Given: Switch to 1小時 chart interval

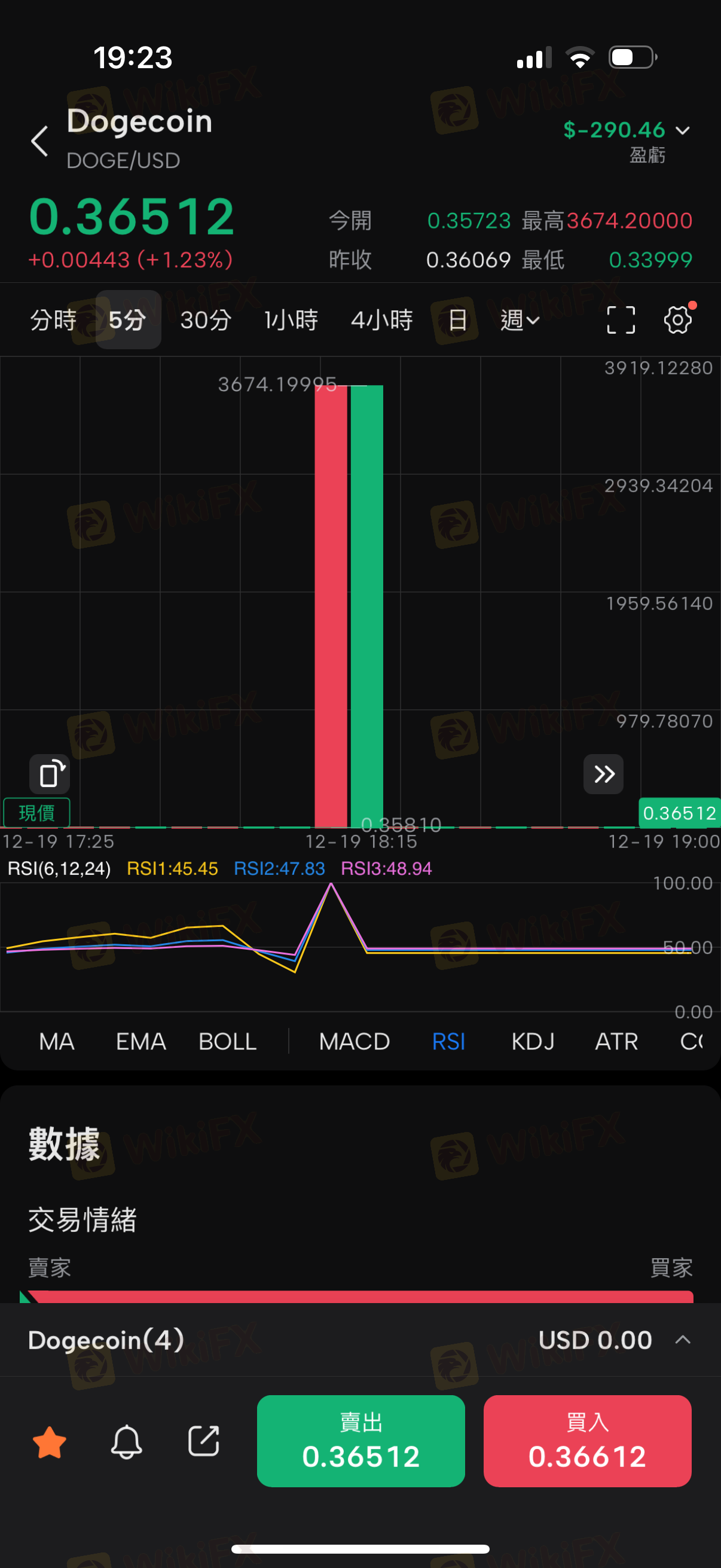Looking at the screenshot, I should (x=291, y=319).
